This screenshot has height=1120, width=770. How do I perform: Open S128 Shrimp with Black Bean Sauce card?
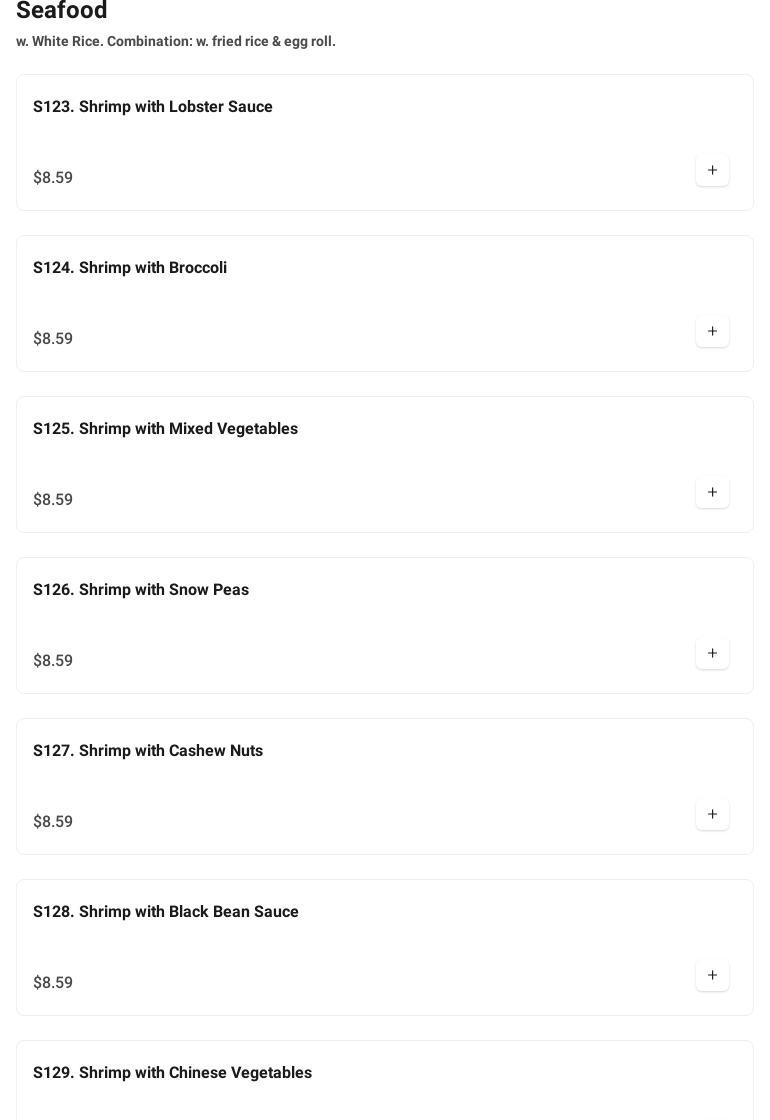pos(166,912)
